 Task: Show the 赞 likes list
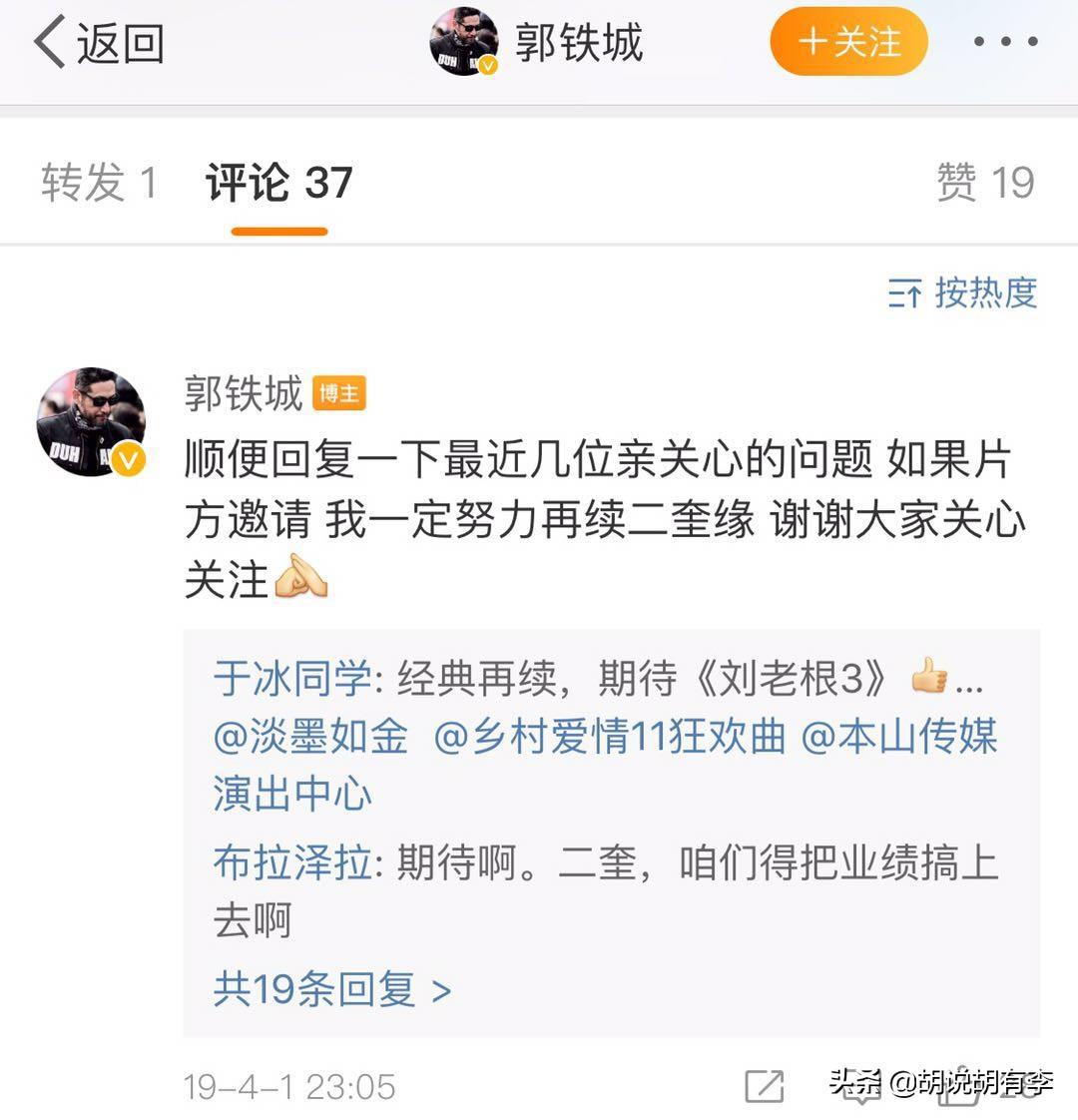(984, 183)
